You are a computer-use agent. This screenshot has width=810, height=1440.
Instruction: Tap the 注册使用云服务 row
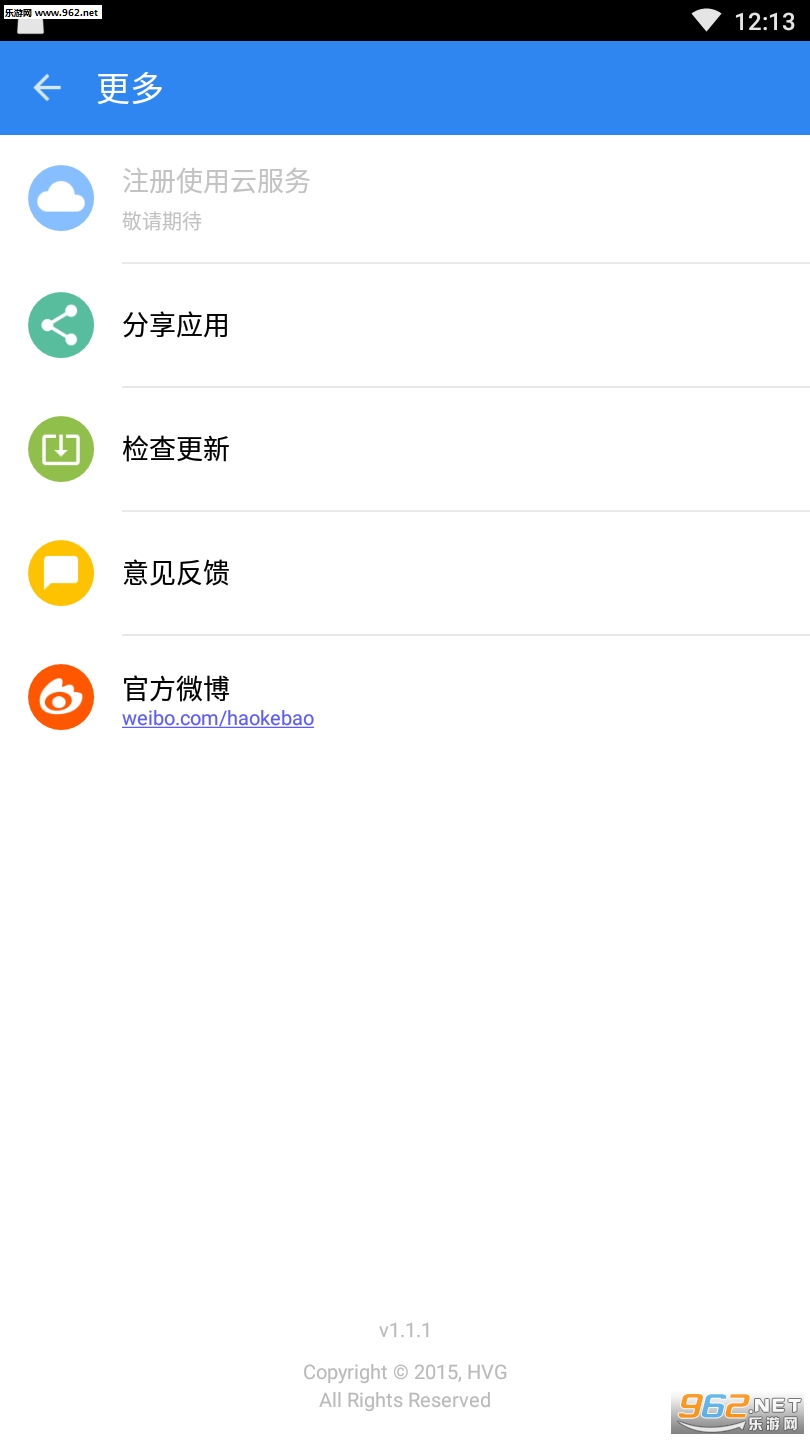coord(405,198)
